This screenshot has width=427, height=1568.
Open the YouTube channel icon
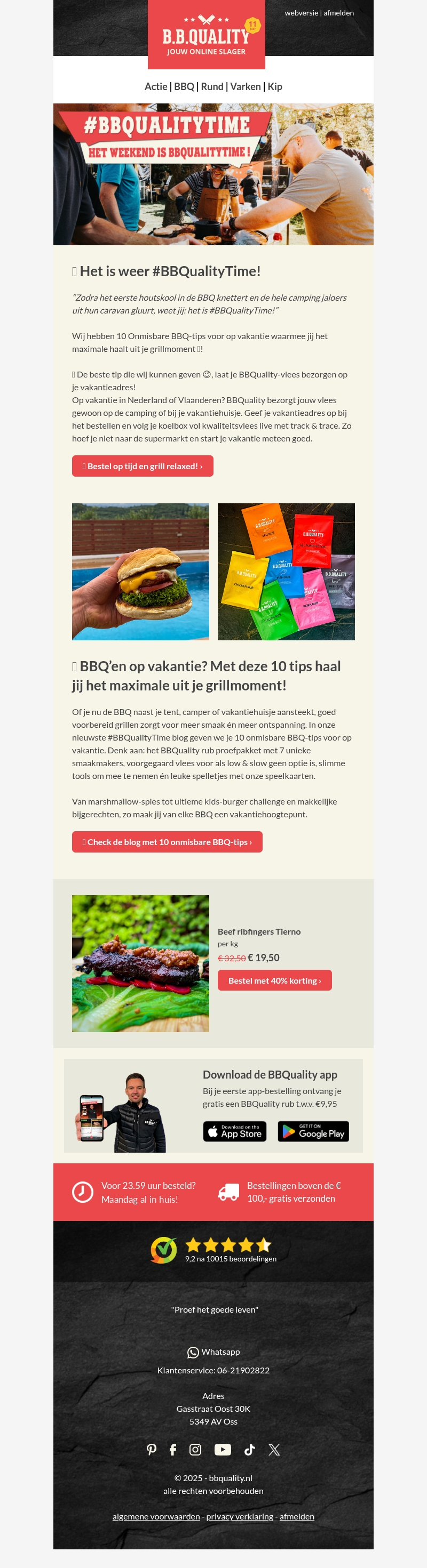[x=223, y=1449]
